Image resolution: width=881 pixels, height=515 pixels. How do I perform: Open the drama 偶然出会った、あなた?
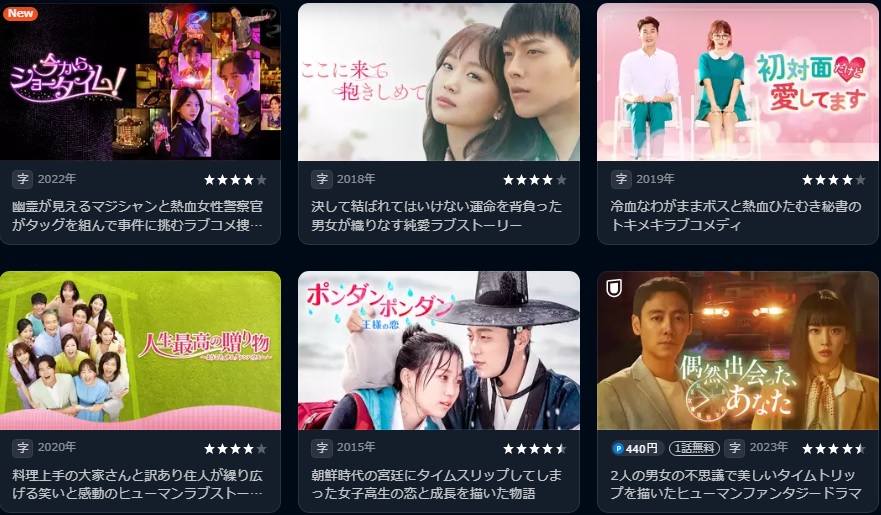[x=737, y=350]
